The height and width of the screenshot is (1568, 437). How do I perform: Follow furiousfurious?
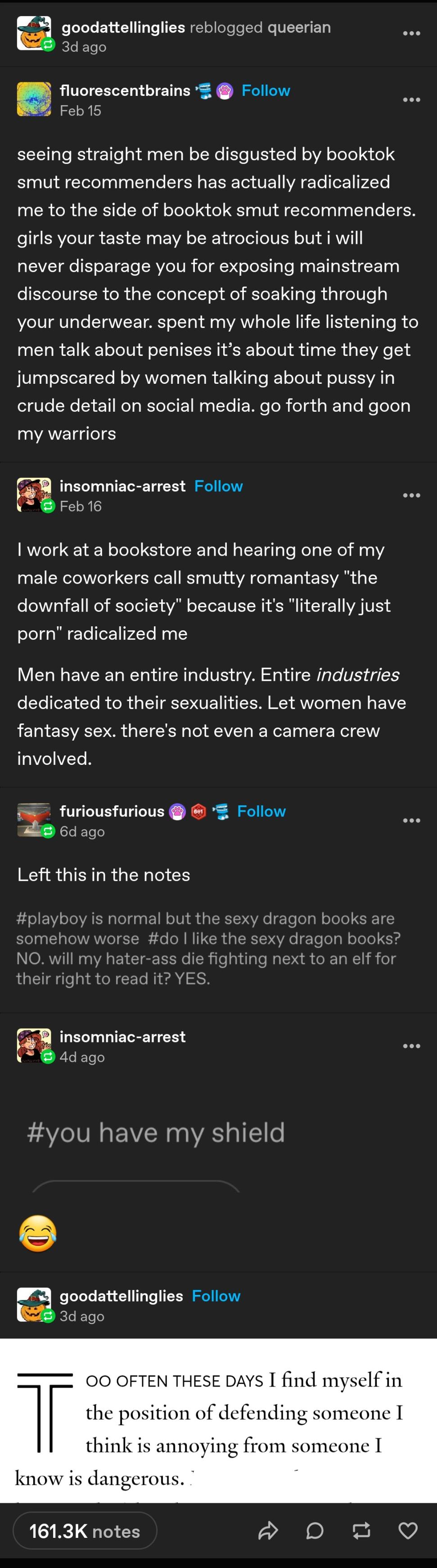[x=261, y=811]
